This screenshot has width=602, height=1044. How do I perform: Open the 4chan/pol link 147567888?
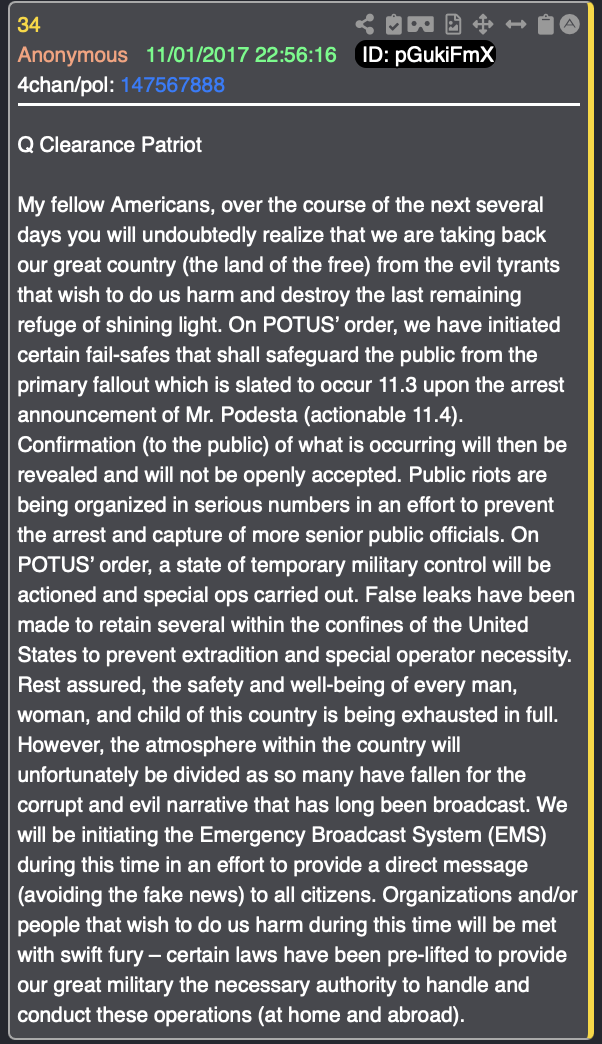point(172,85)
